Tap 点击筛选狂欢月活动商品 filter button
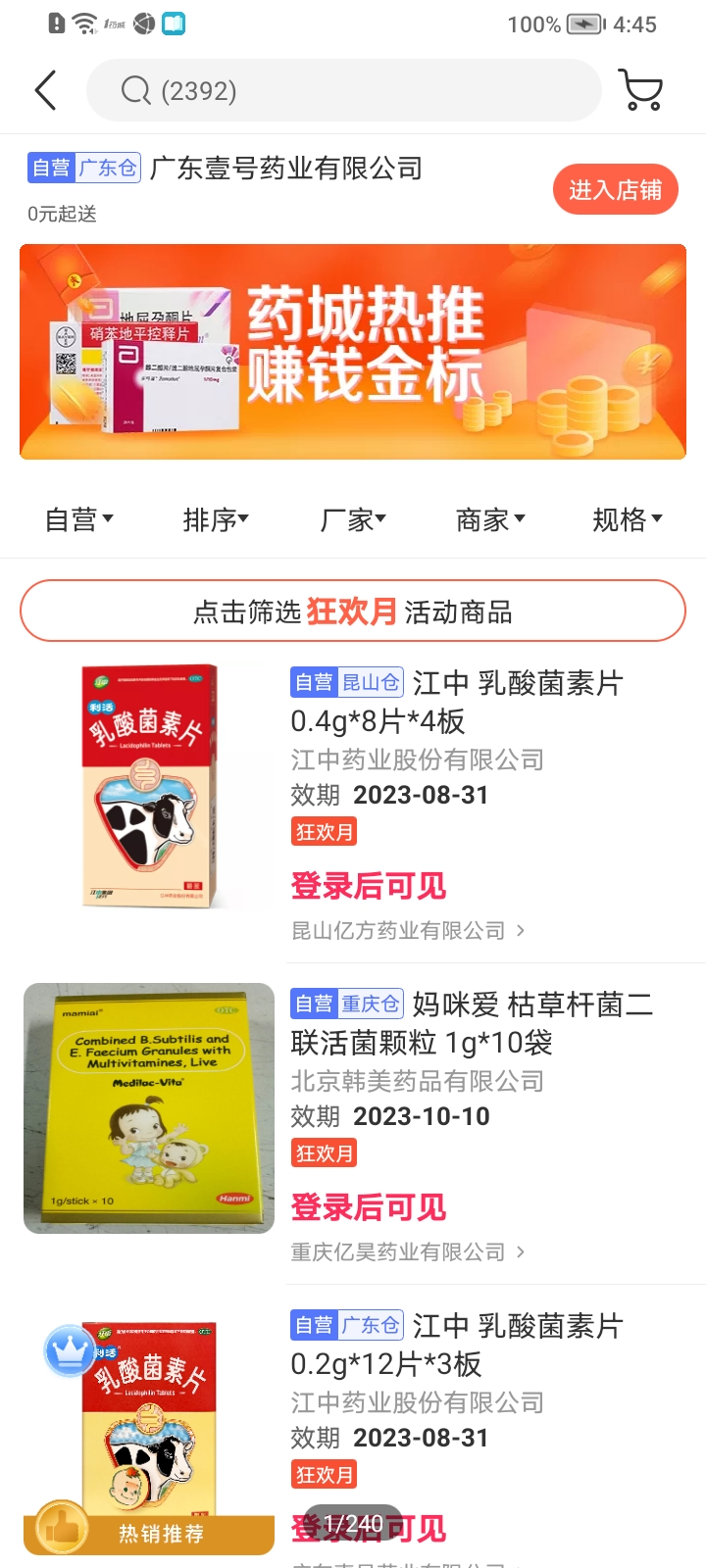The width and height of the screenshot is (706, 1568). [353, 611]
